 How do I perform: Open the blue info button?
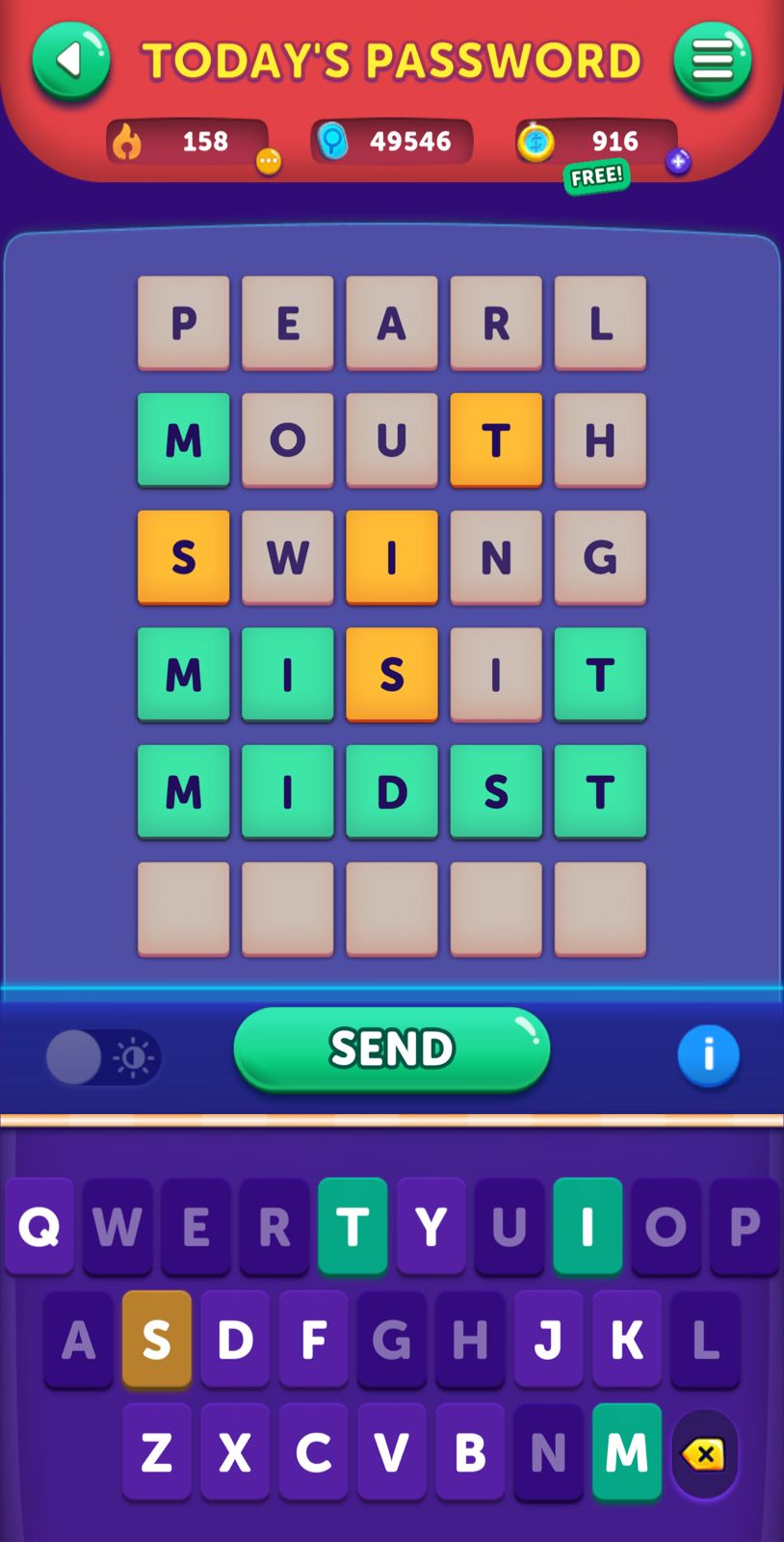tap(708, 1055)
